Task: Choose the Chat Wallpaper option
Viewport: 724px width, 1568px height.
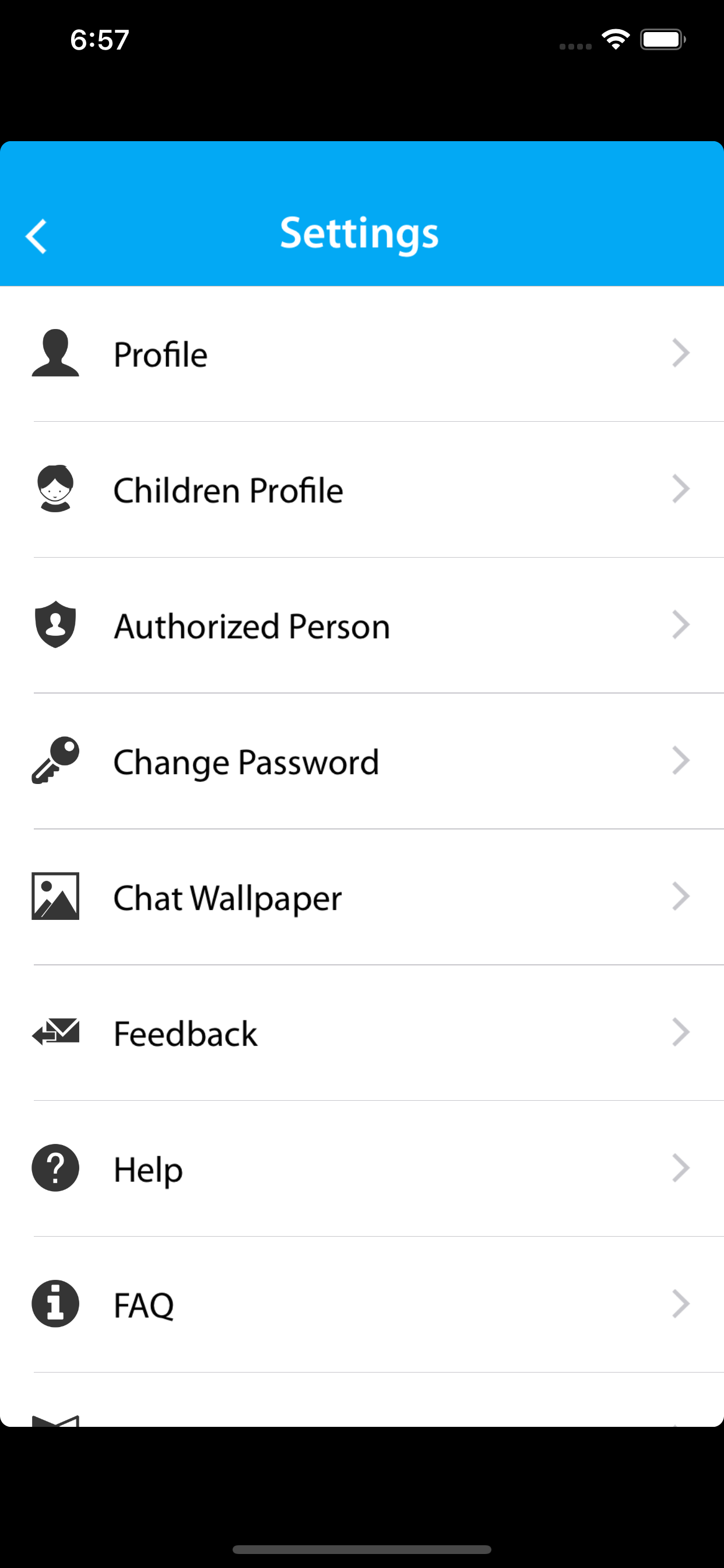Action: [x=362, y=897]
